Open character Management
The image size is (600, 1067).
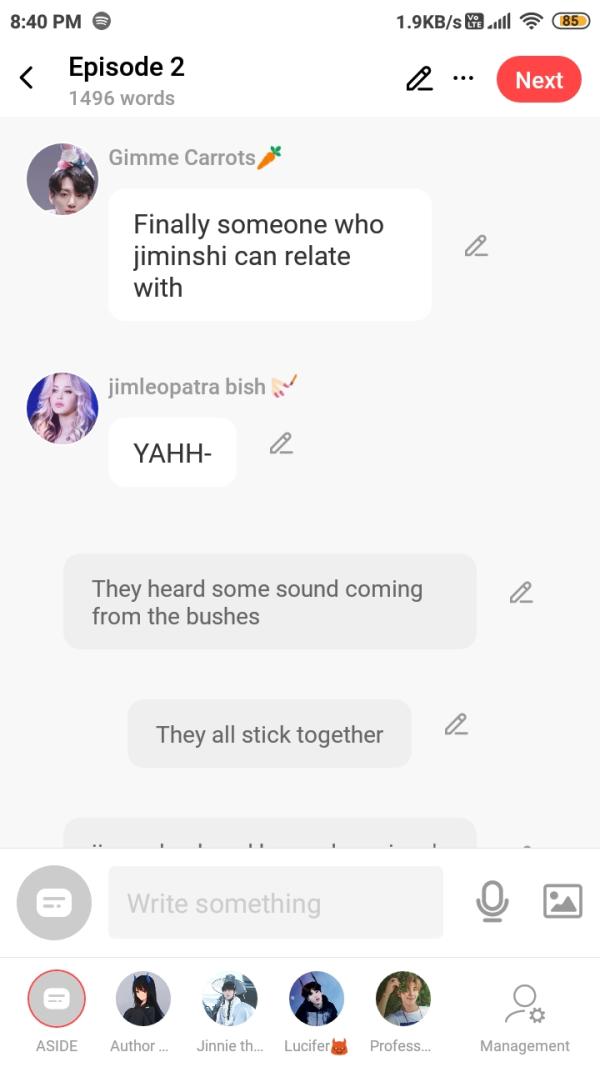click(524, 1010)
